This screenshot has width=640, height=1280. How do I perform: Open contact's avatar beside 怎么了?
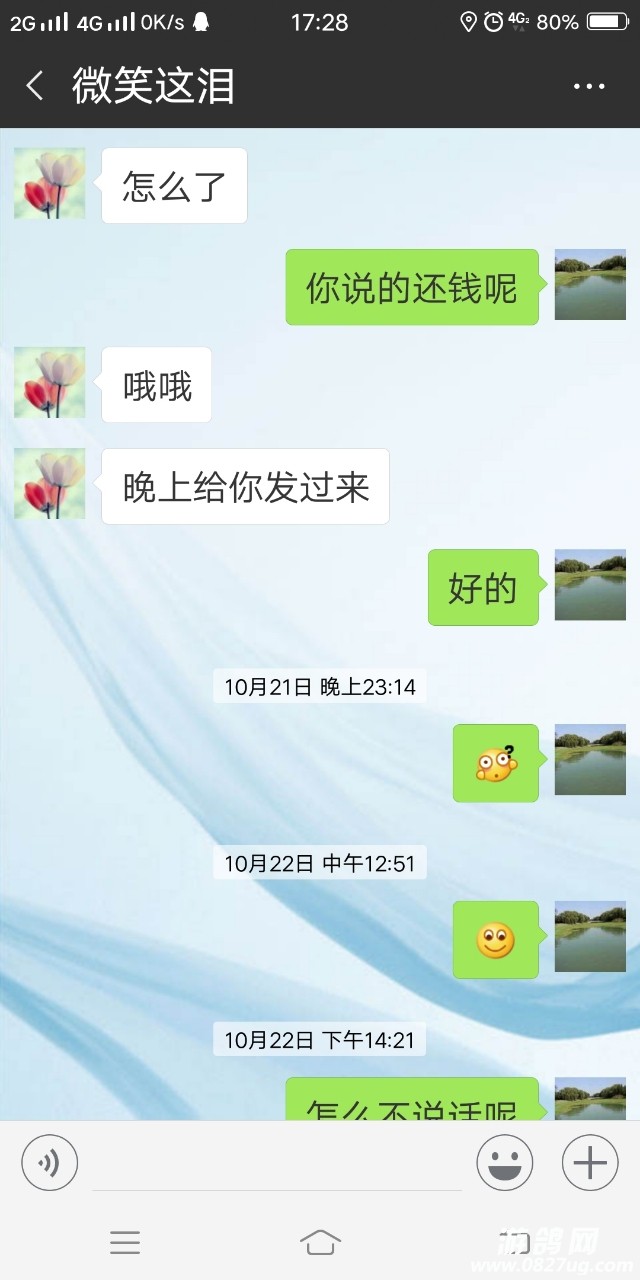click(x=50, y=184)
